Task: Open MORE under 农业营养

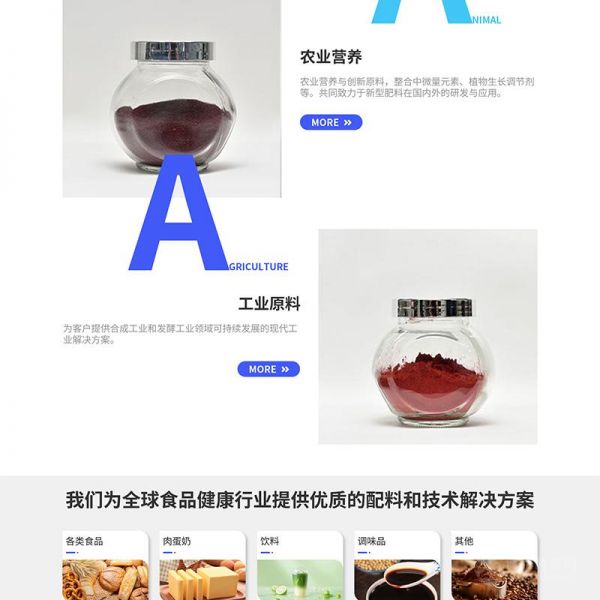Action: [x=331, y=122]
